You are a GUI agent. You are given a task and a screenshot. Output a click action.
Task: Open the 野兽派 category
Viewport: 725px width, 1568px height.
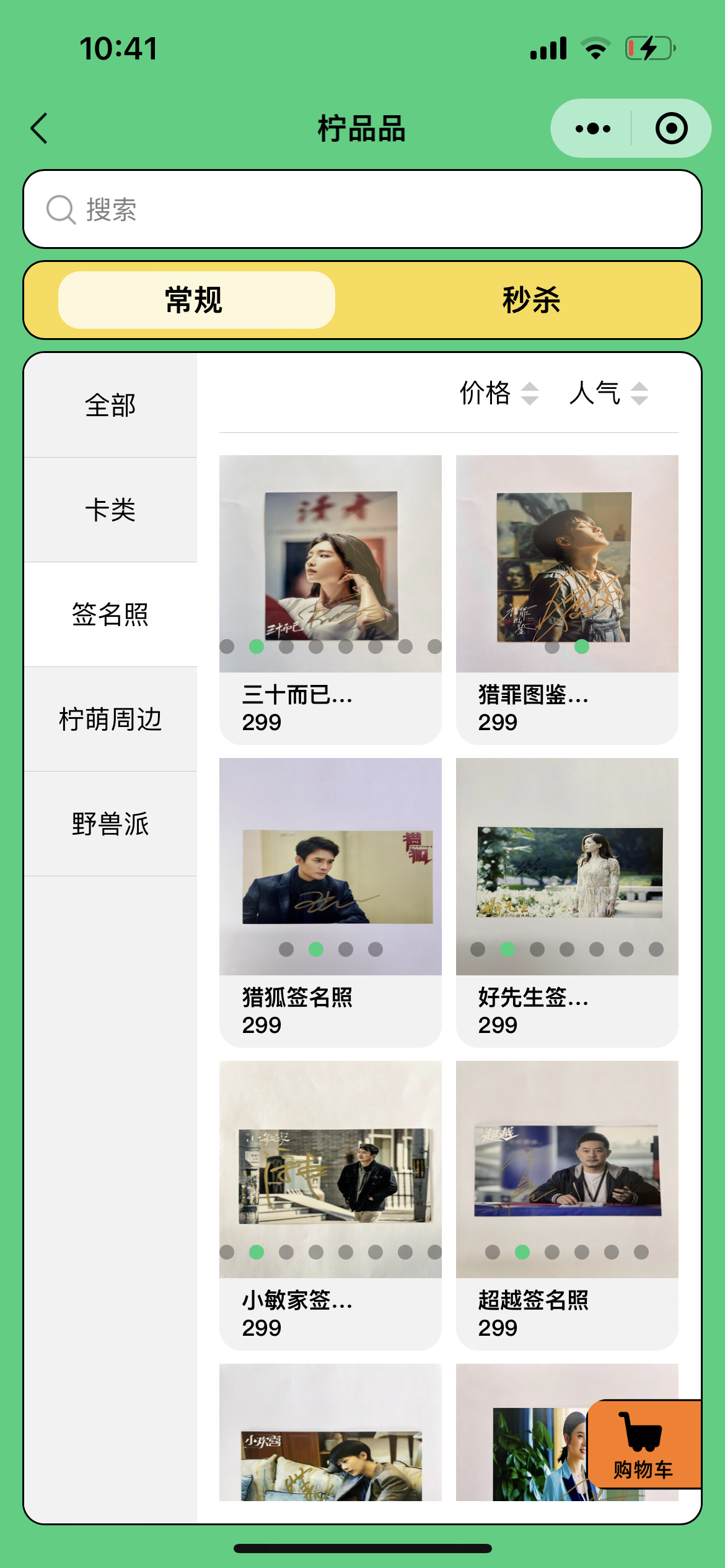(110, 824)
